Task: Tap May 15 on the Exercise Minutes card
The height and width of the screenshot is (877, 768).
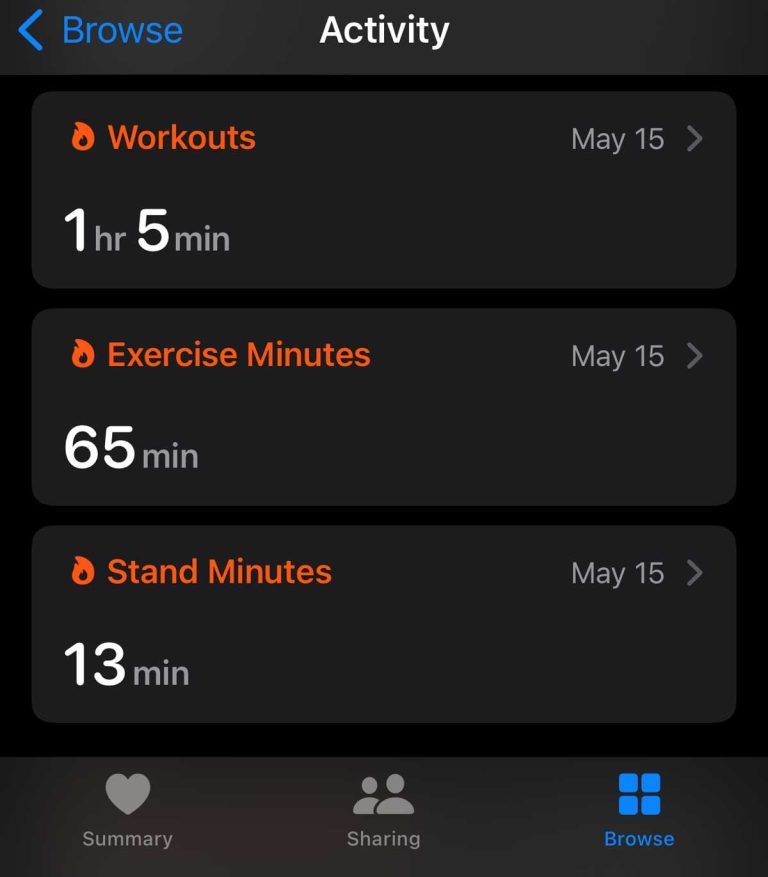Action: [x=617, y=356]
